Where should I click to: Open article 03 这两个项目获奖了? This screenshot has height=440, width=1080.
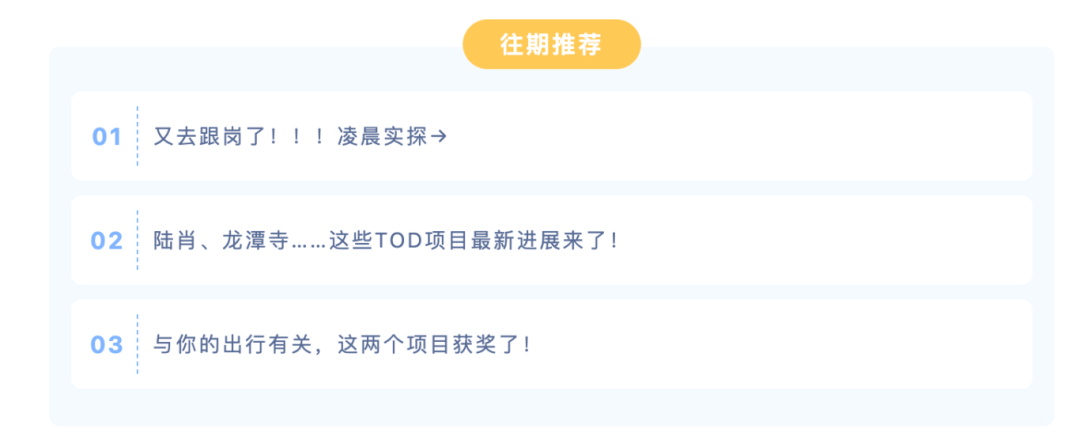[x=342, y=345]
